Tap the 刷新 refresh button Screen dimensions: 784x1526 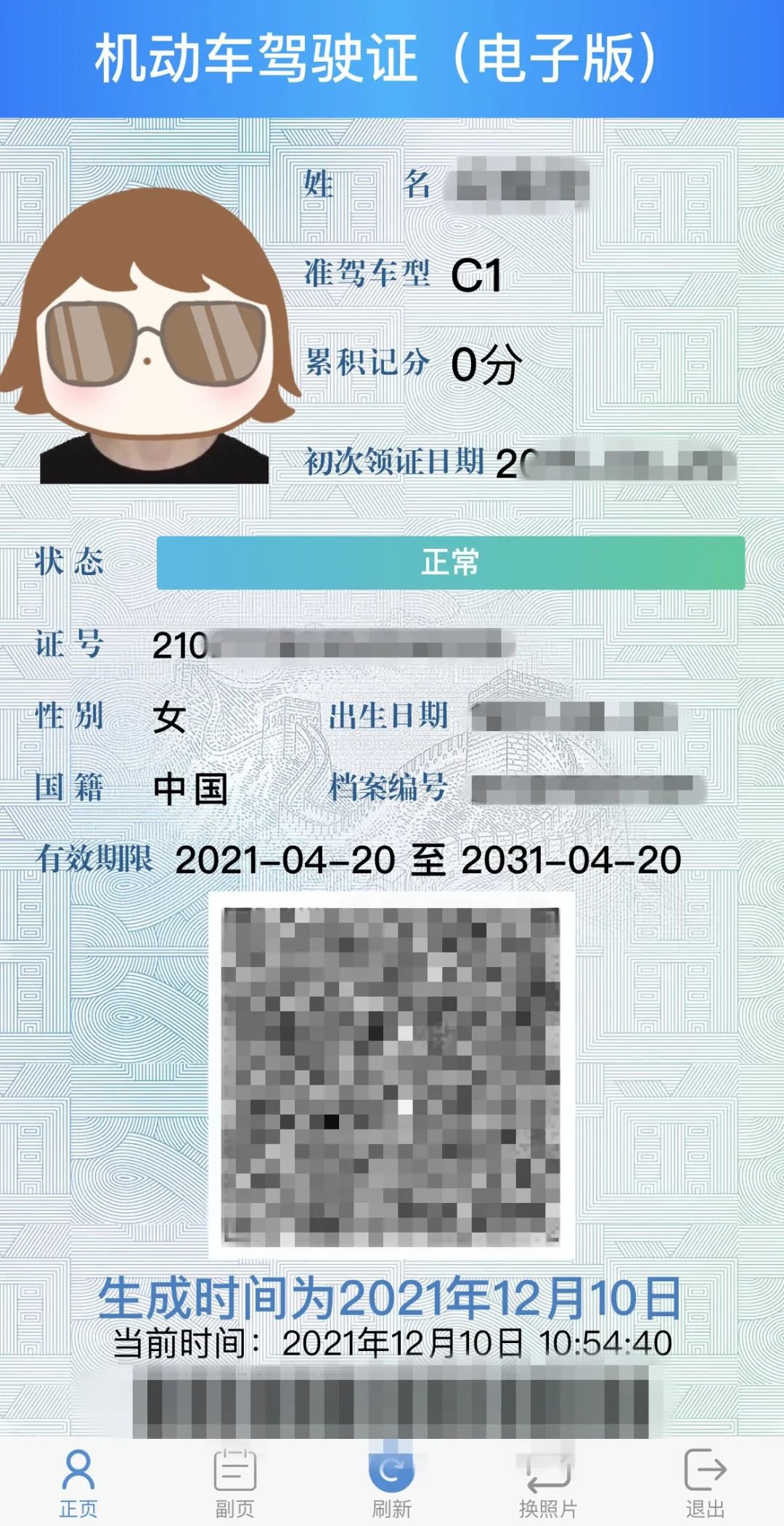pos(391,1482)
